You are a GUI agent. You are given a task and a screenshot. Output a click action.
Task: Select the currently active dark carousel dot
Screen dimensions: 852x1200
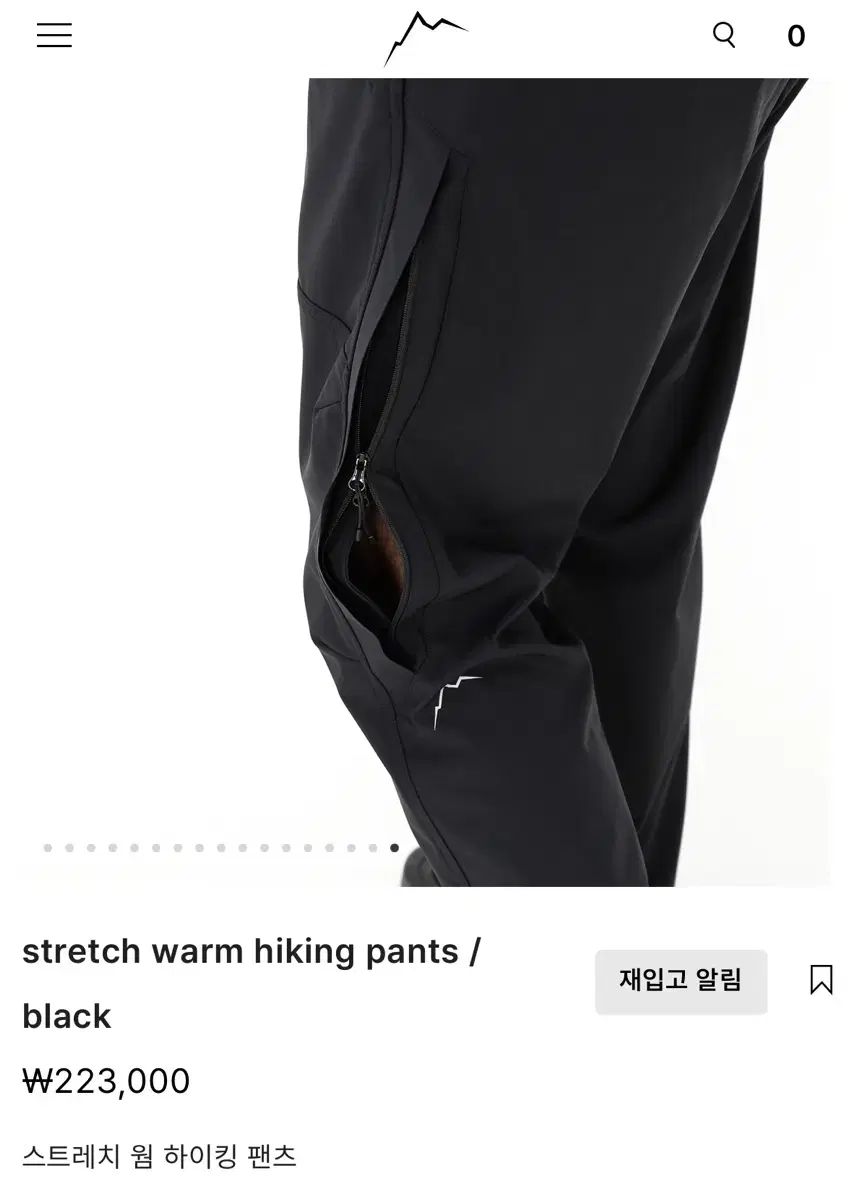coord(393,848)
